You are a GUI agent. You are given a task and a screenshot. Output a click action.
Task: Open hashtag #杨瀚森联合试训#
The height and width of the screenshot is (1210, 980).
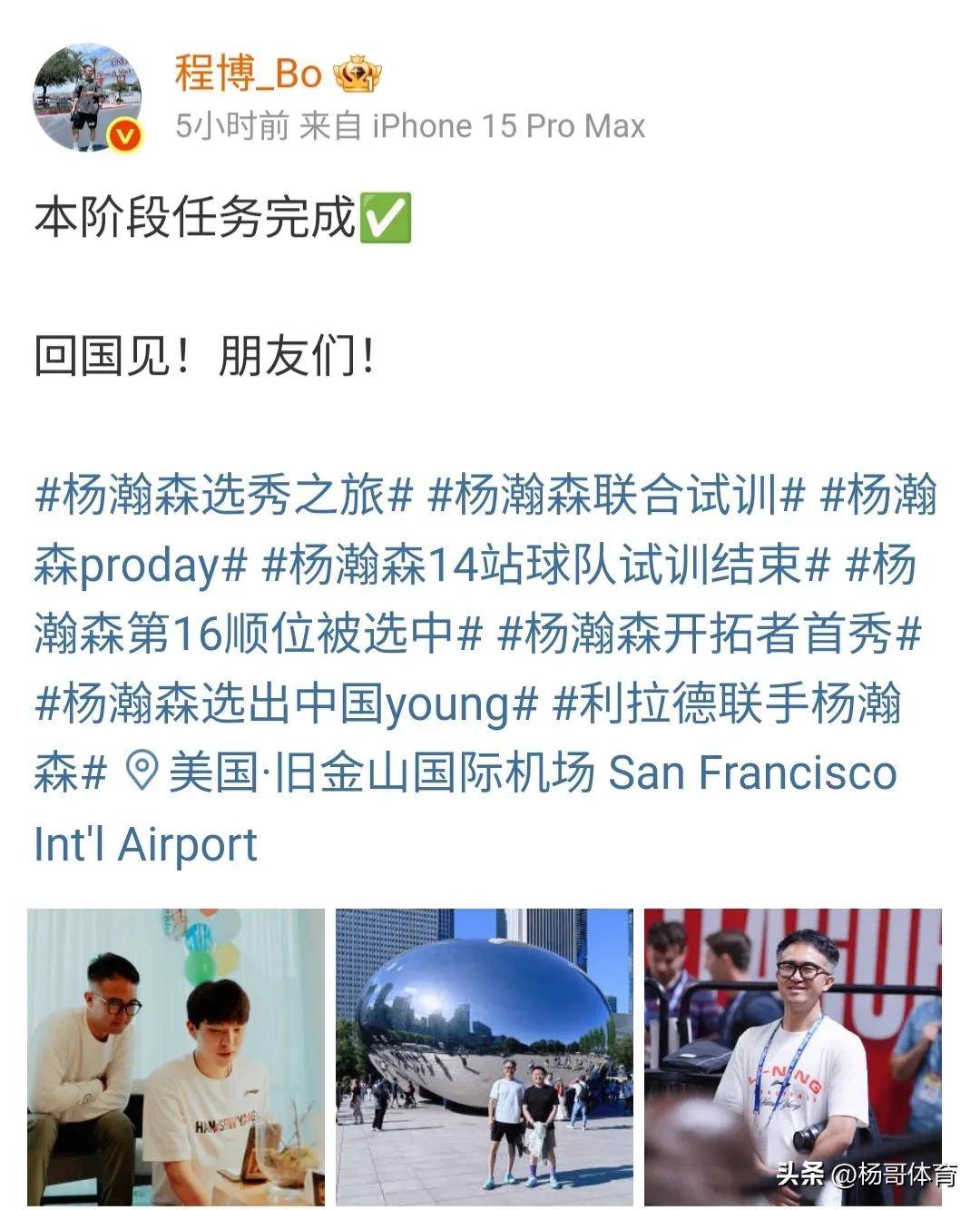click(616, 497)
